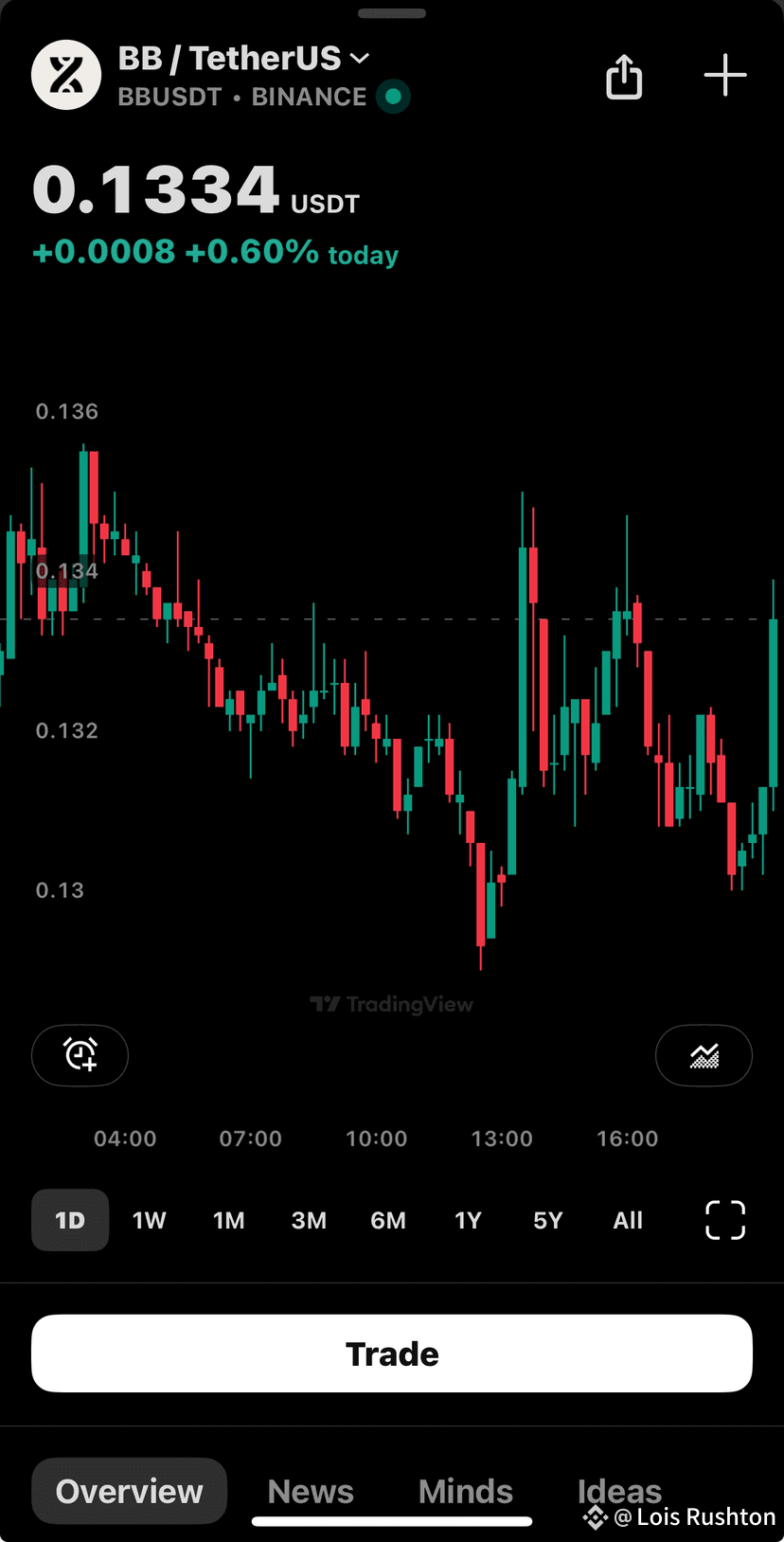Screen dimensions: 784x1542
Task: Change the chart type with the chart-style button
Action: (704, 1055)
